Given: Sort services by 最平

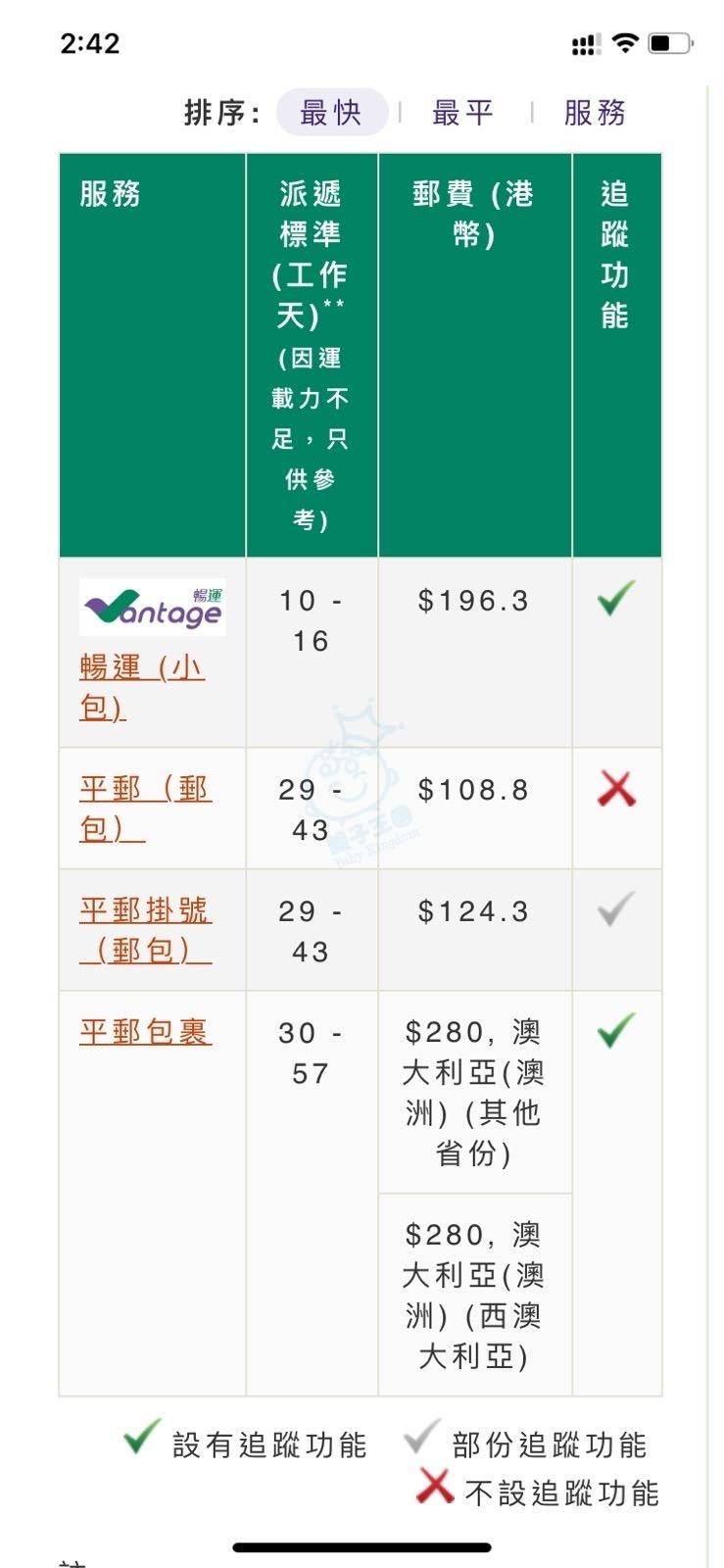Looking at the screenshot, I should tap(463, 113).
